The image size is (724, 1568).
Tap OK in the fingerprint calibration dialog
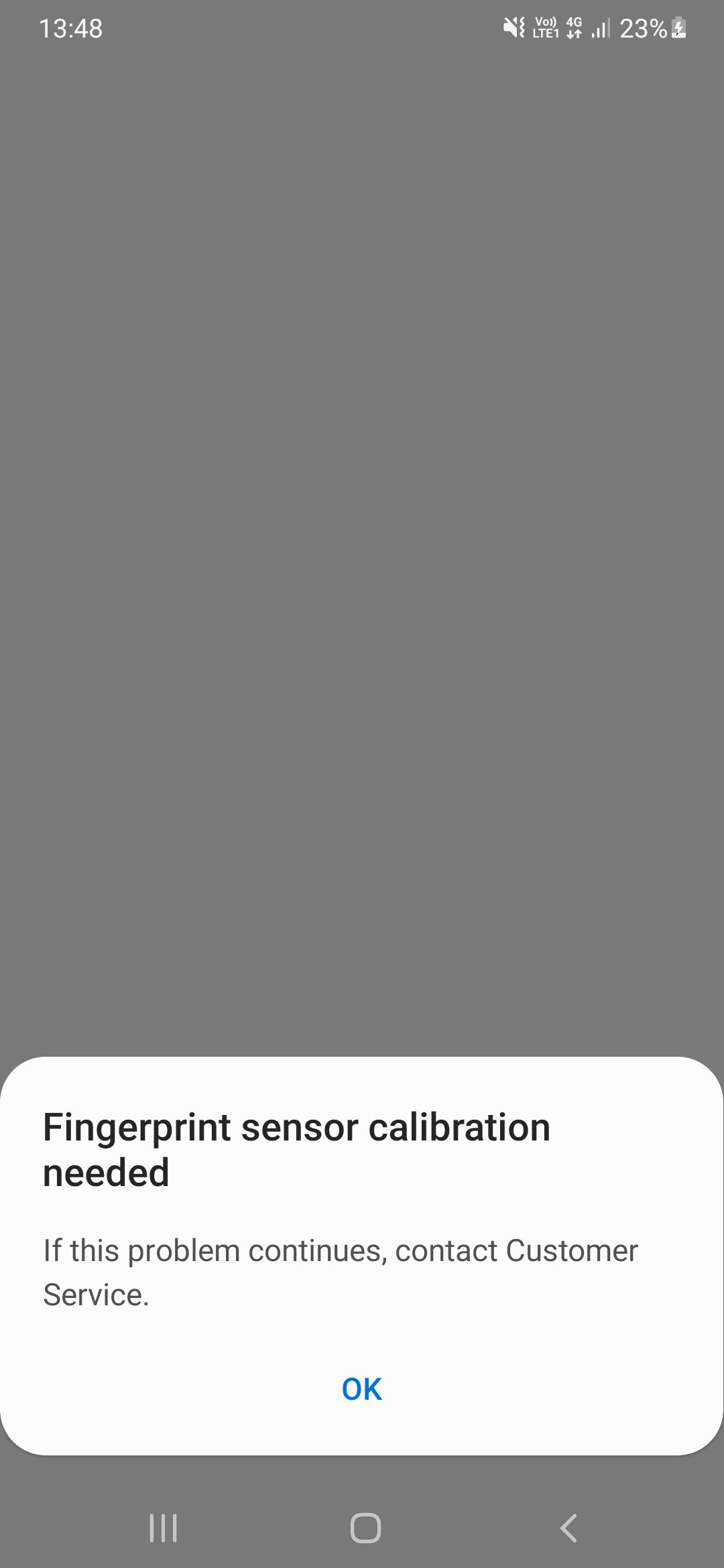click(x=361, y=1389)
